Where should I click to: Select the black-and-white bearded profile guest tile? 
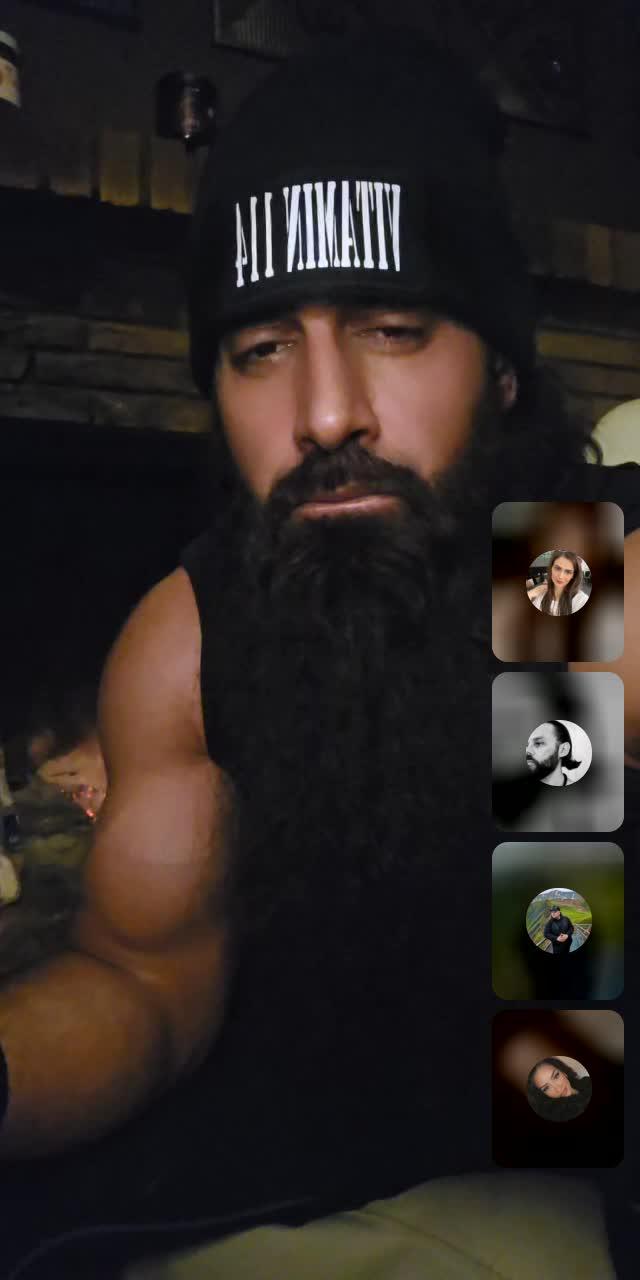(558, 752)
